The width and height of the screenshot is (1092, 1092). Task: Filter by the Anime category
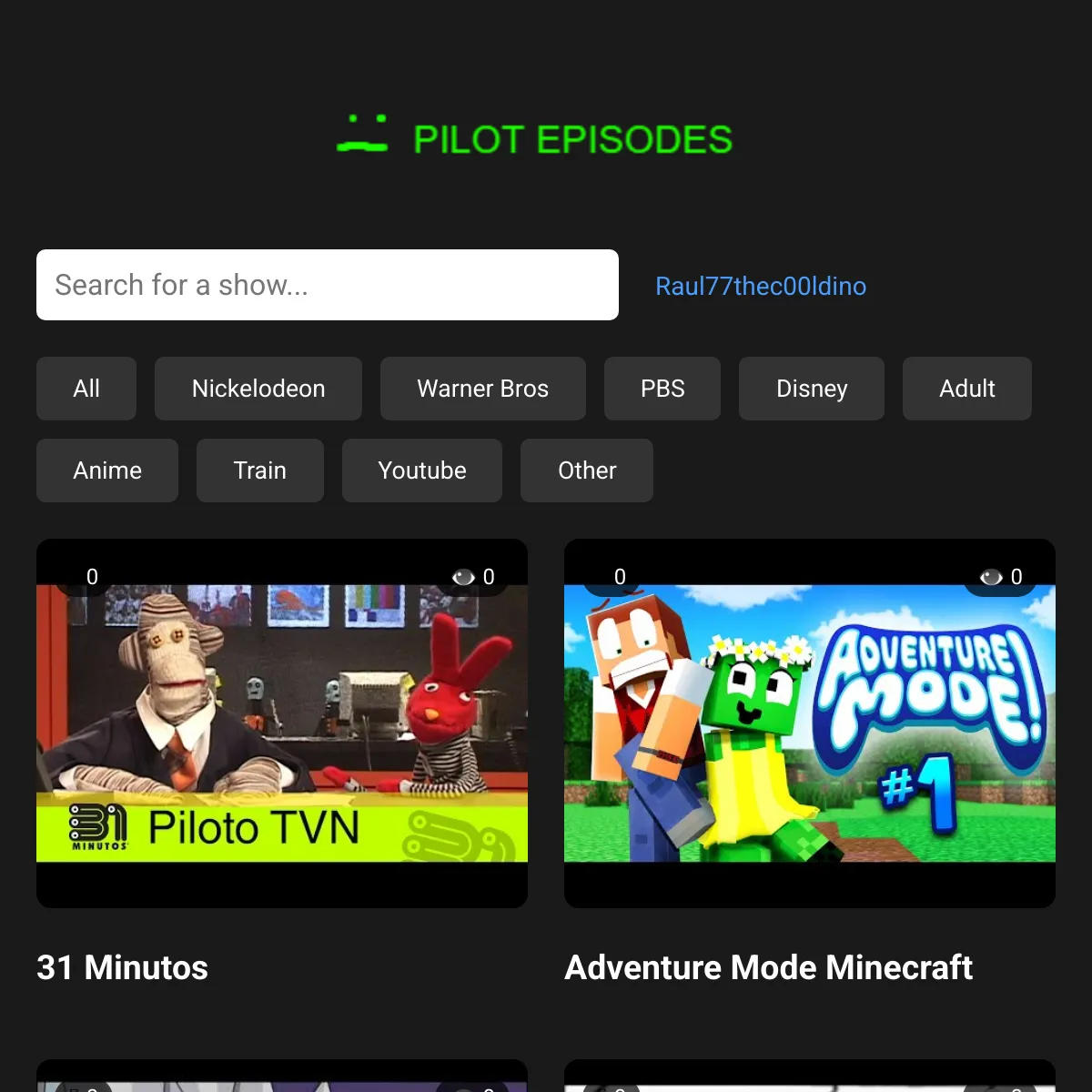pos(107,470)
